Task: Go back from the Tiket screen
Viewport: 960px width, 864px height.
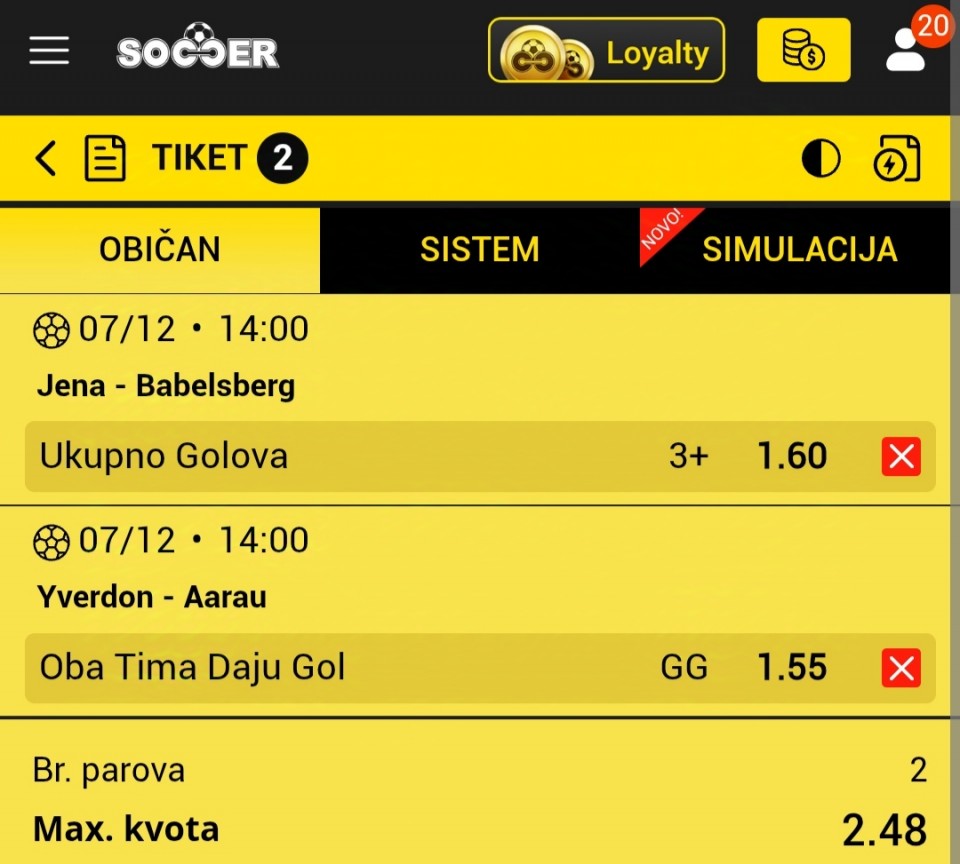Action: click(46, 158)
